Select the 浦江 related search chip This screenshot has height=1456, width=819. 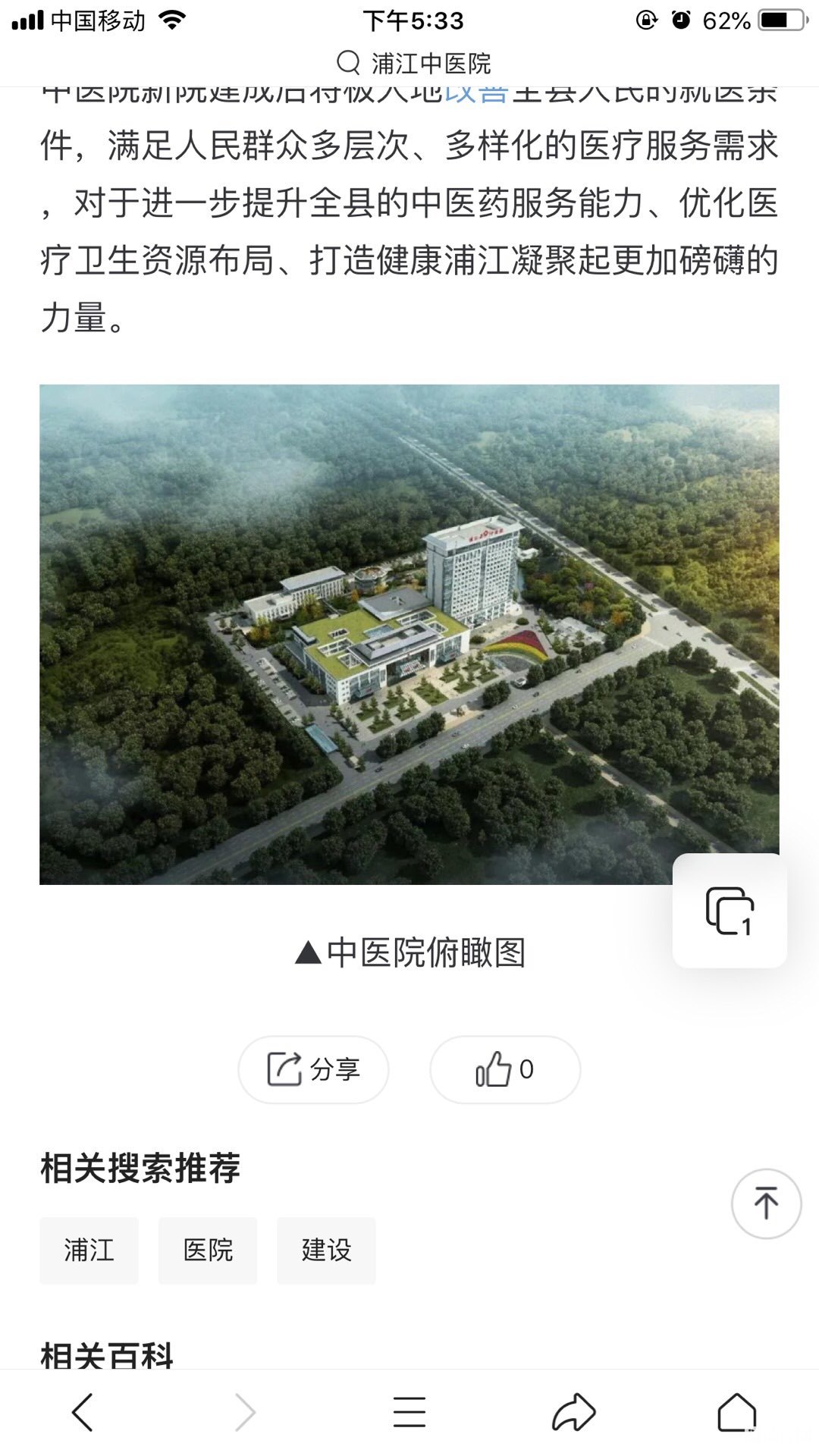[x=89, y=1250]
